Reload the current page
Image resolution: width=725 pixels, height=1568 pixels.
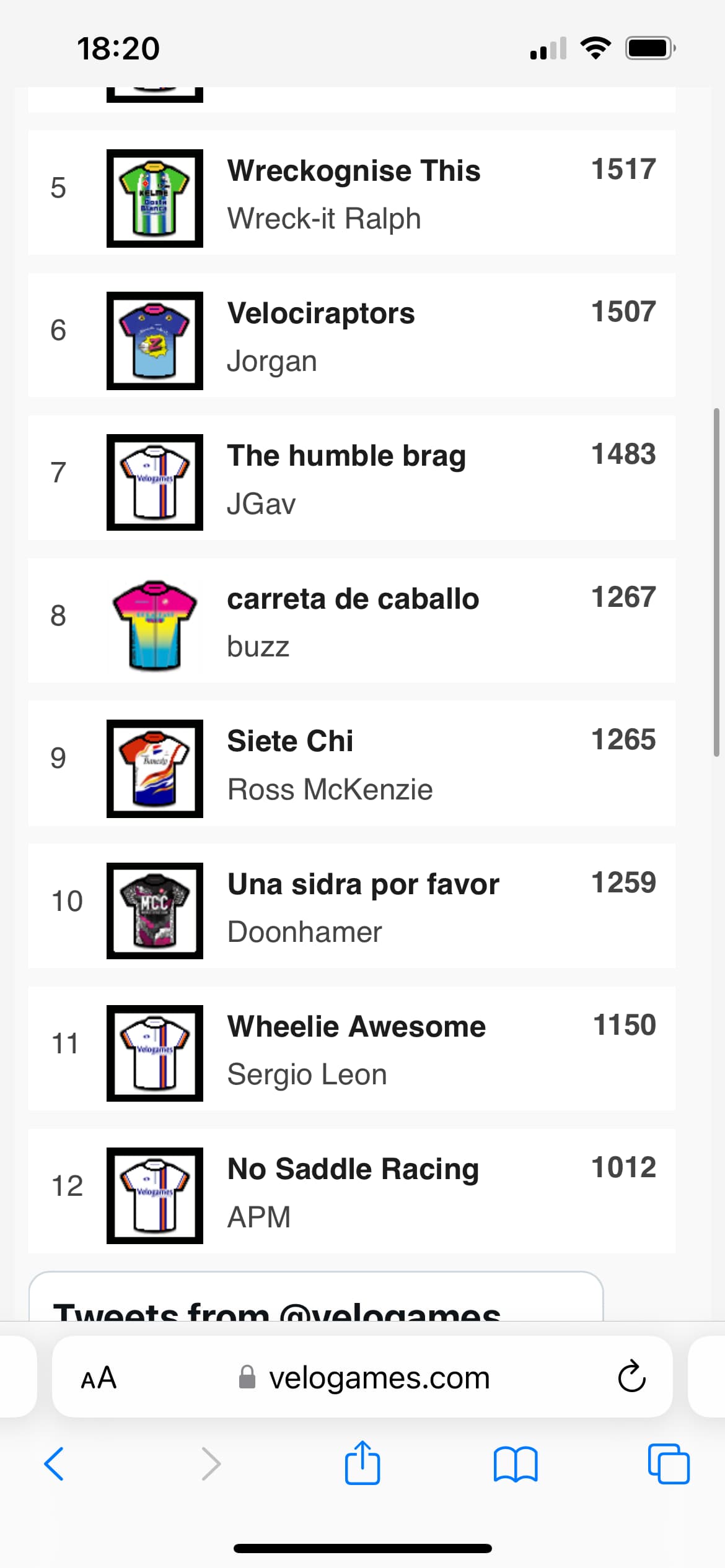(x=631, y=1377)
